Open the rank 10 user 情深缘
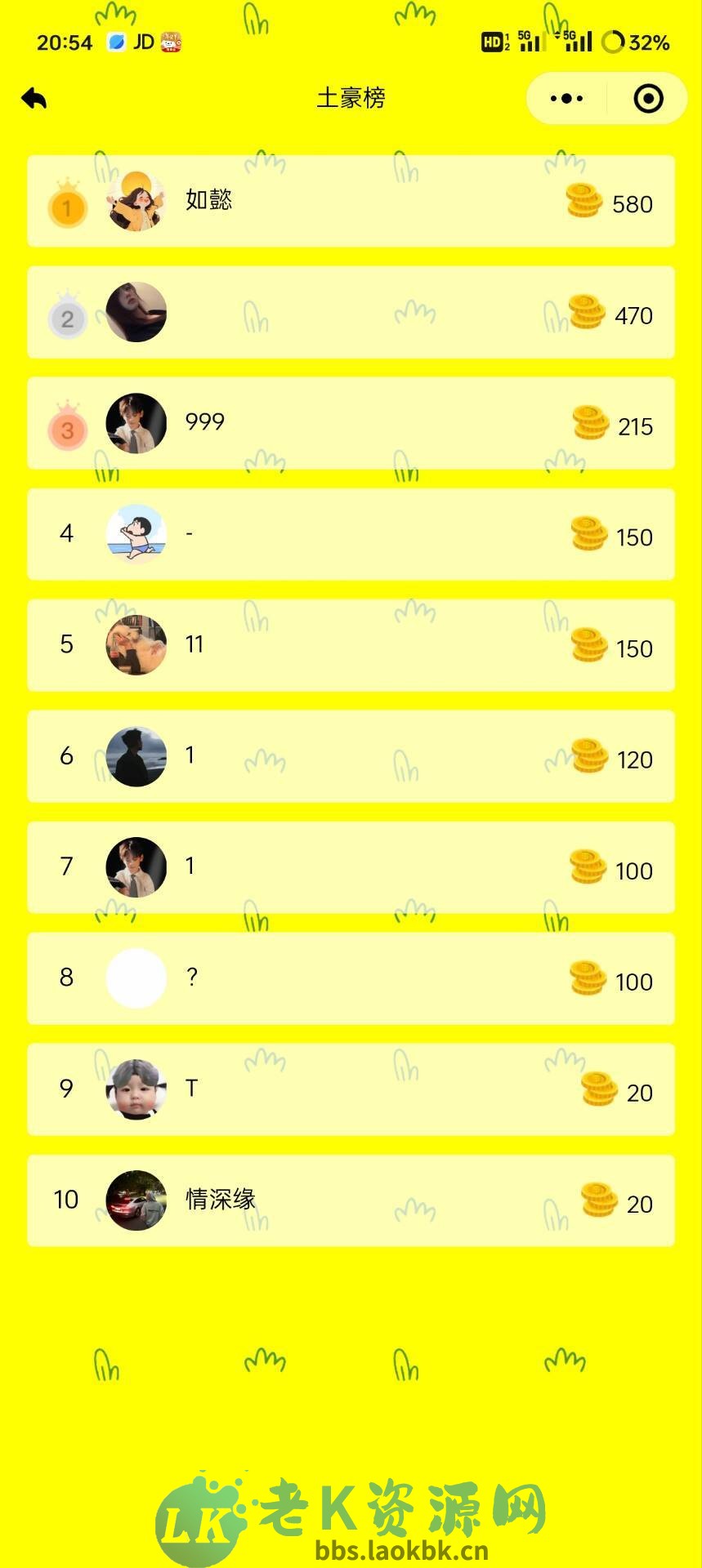Screen dimensions: 702x1568 (x=351, y=1200)
